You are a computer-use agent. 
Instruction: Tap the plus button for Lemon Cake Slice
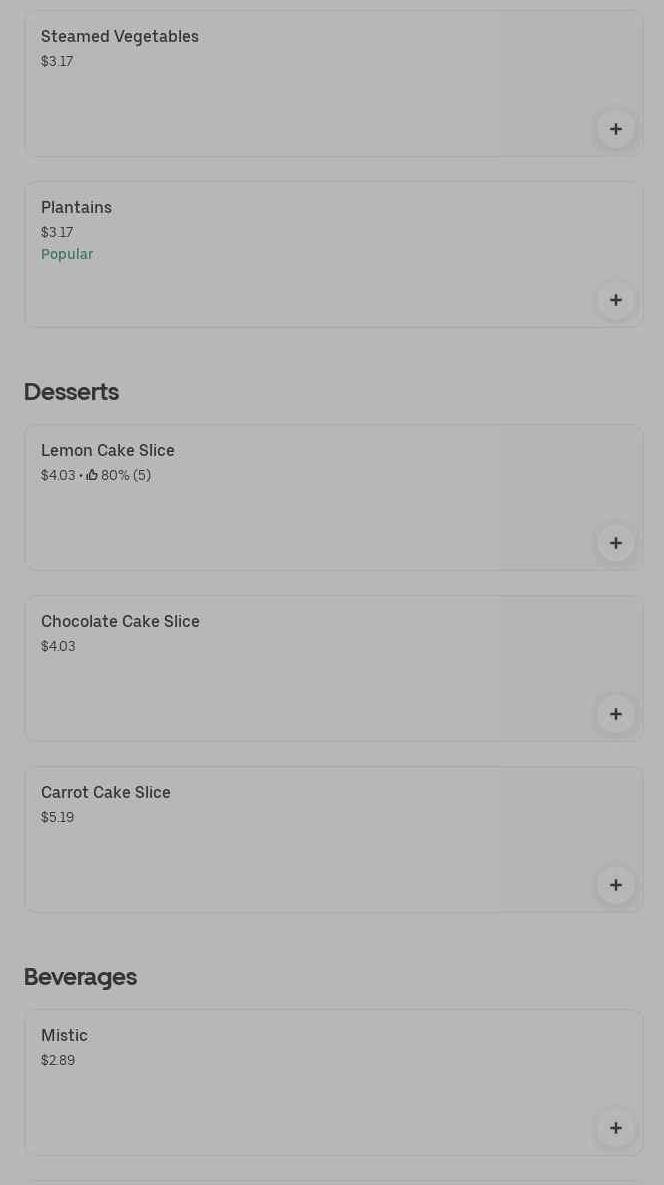[615, 543]
